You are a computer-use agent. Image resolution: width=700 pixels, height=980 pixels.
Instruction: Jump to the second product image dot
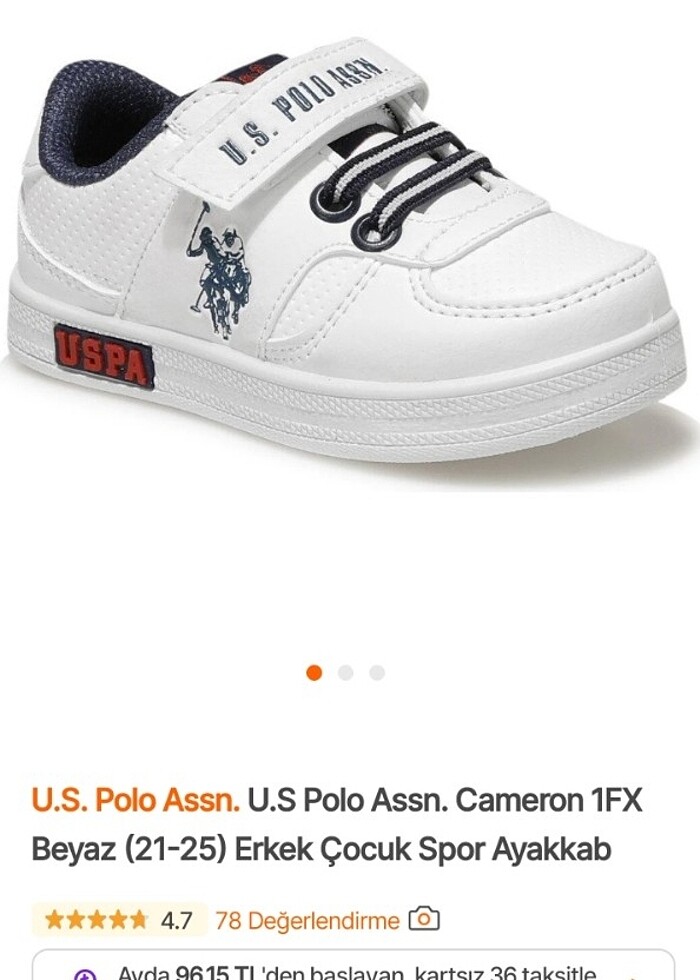(346, 673)
